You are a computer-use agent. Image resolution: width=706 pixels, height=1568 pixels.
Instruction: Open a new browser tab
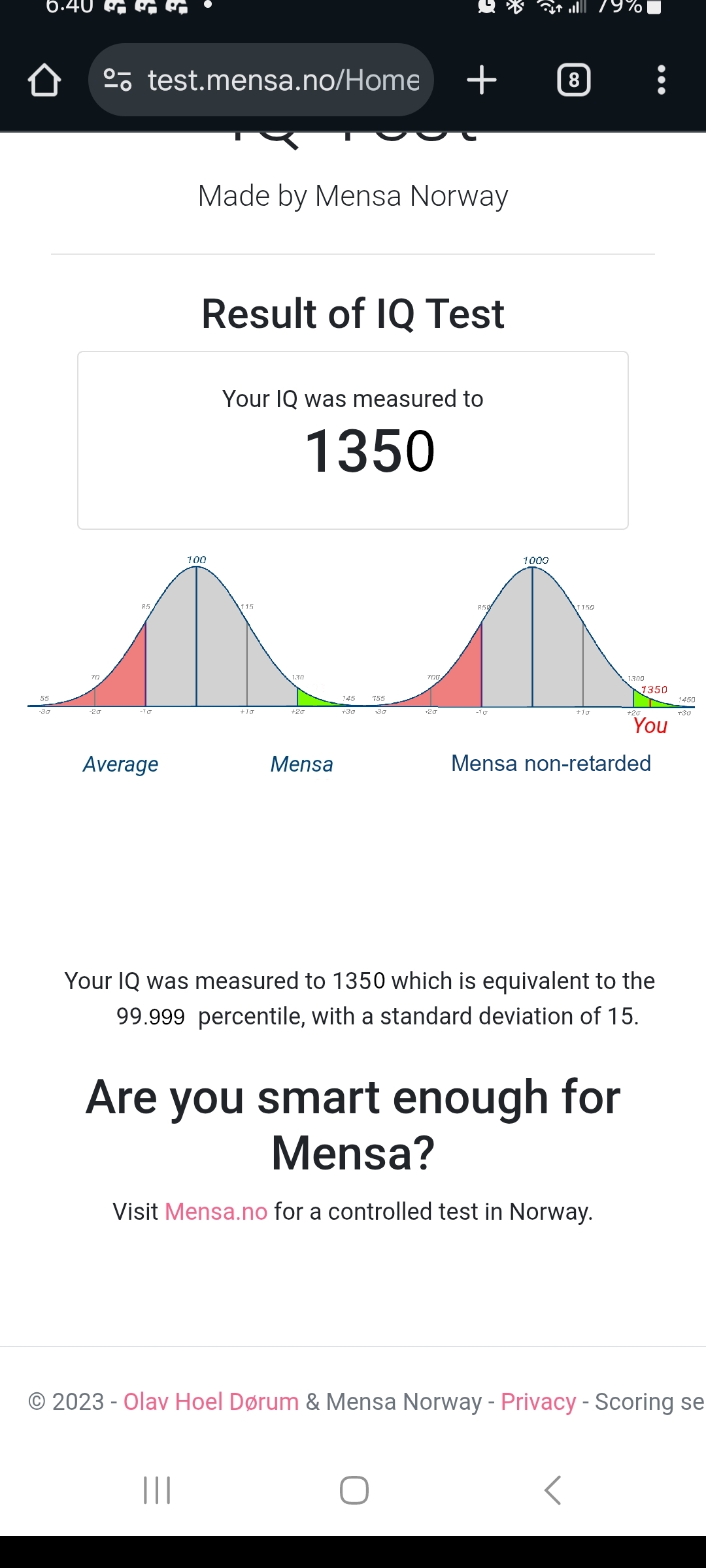coord(482,80)
